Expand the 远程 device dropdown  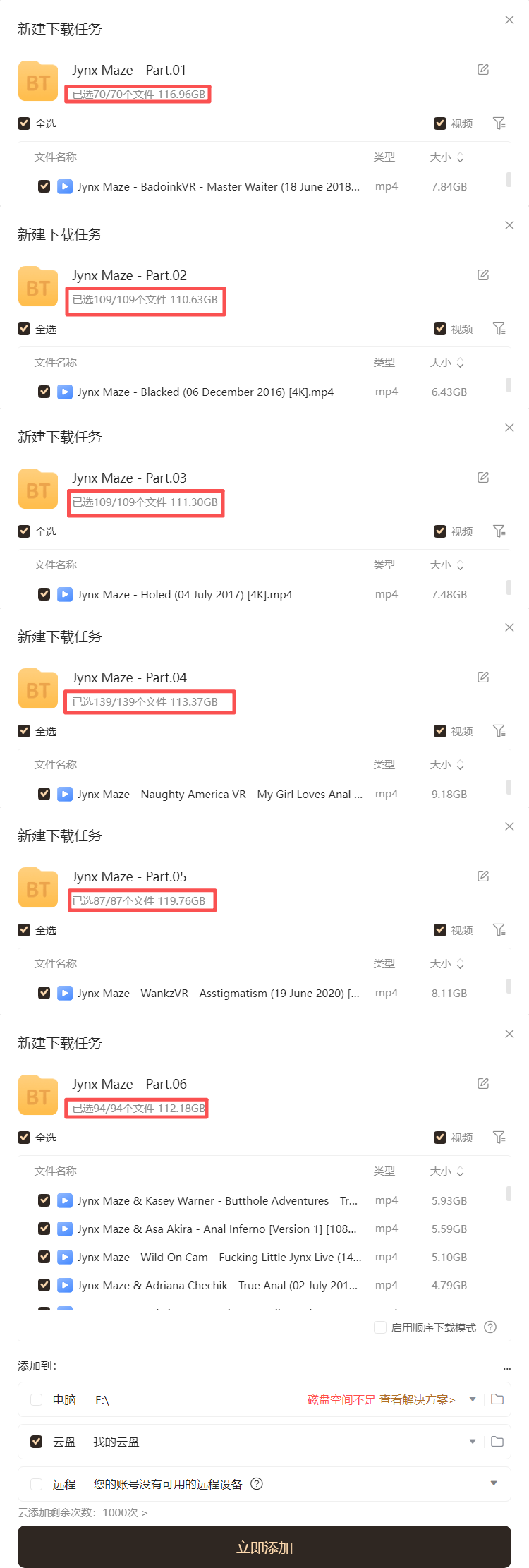[494, 1483]
